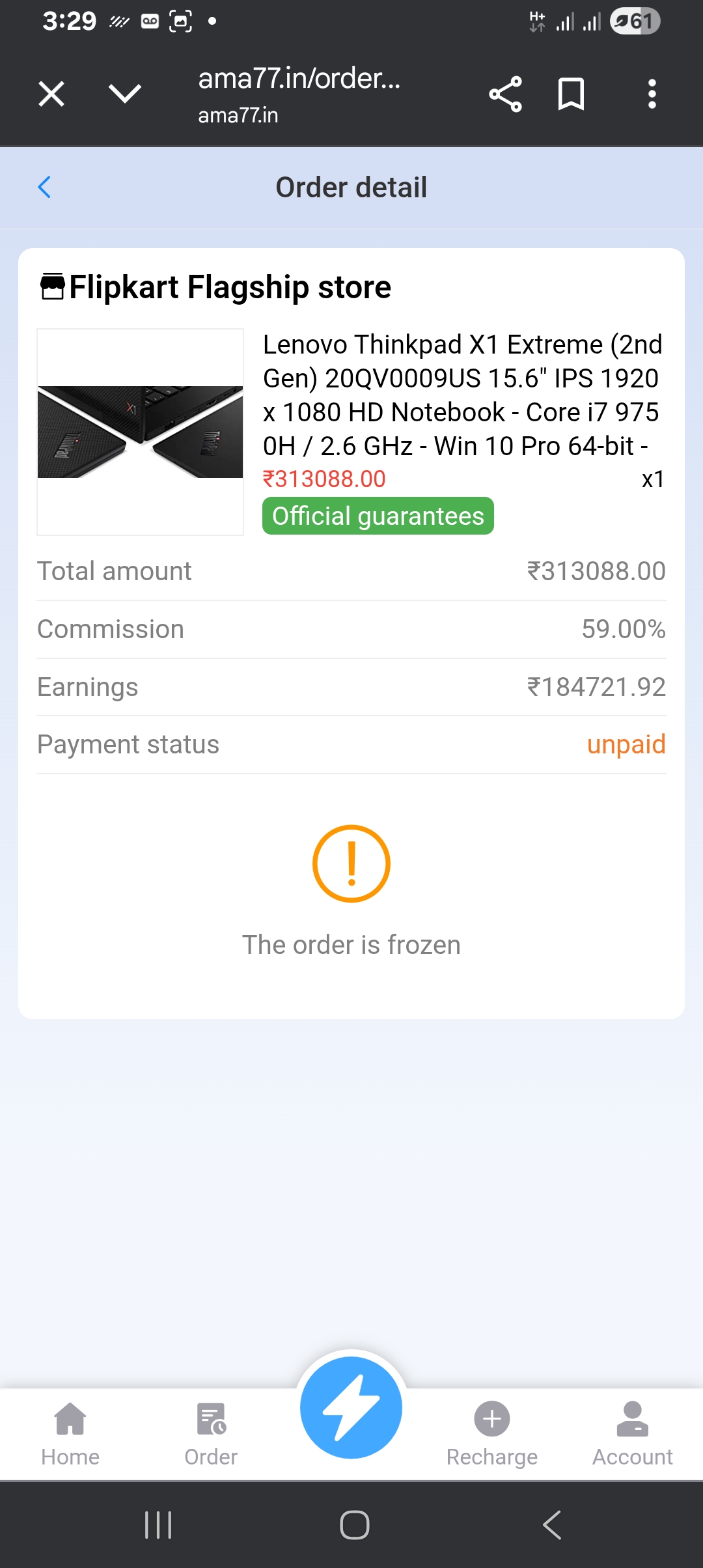Minimize the tab with the down chevron
Screen dimensions: 703x1568
(125, 94)
